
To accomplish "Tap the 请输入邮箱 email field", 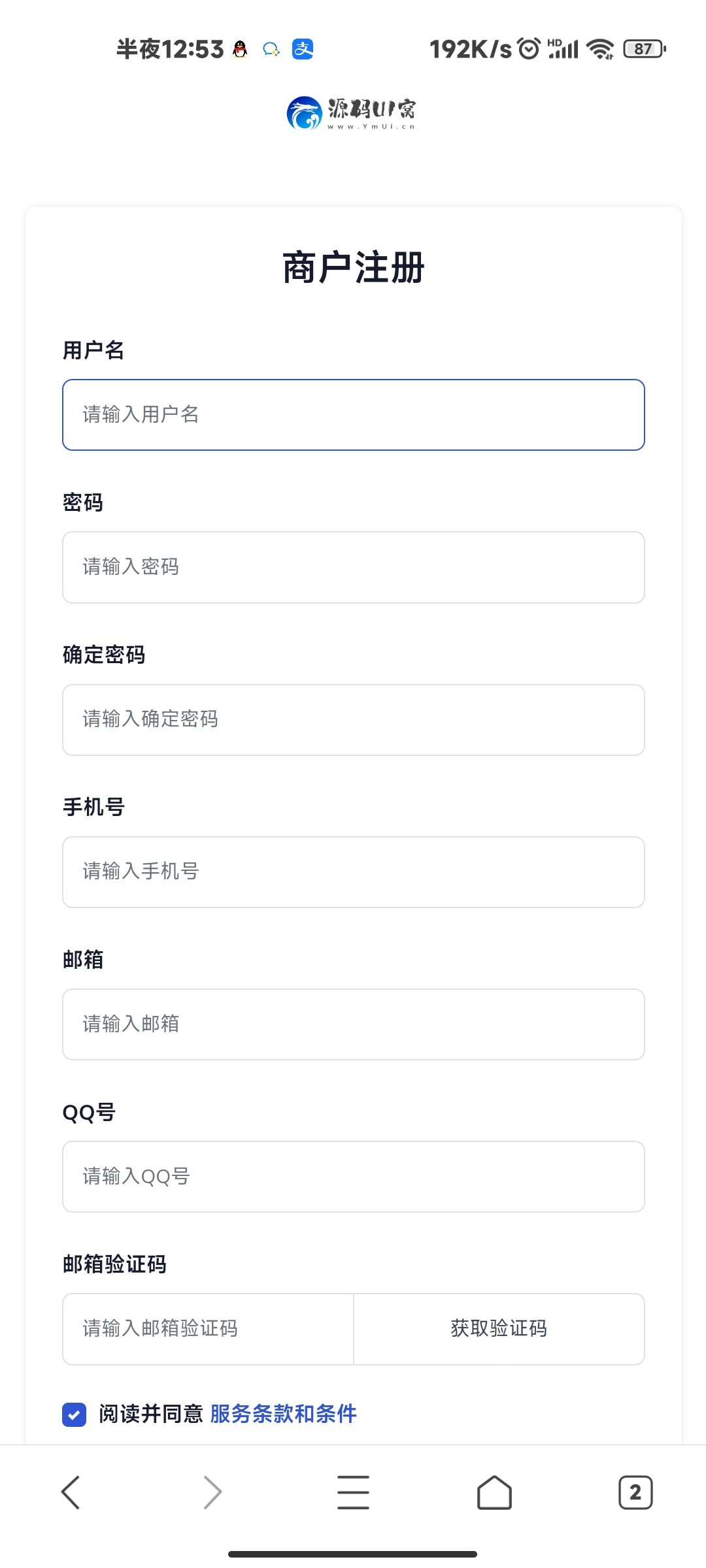I will click(354, 1024).
